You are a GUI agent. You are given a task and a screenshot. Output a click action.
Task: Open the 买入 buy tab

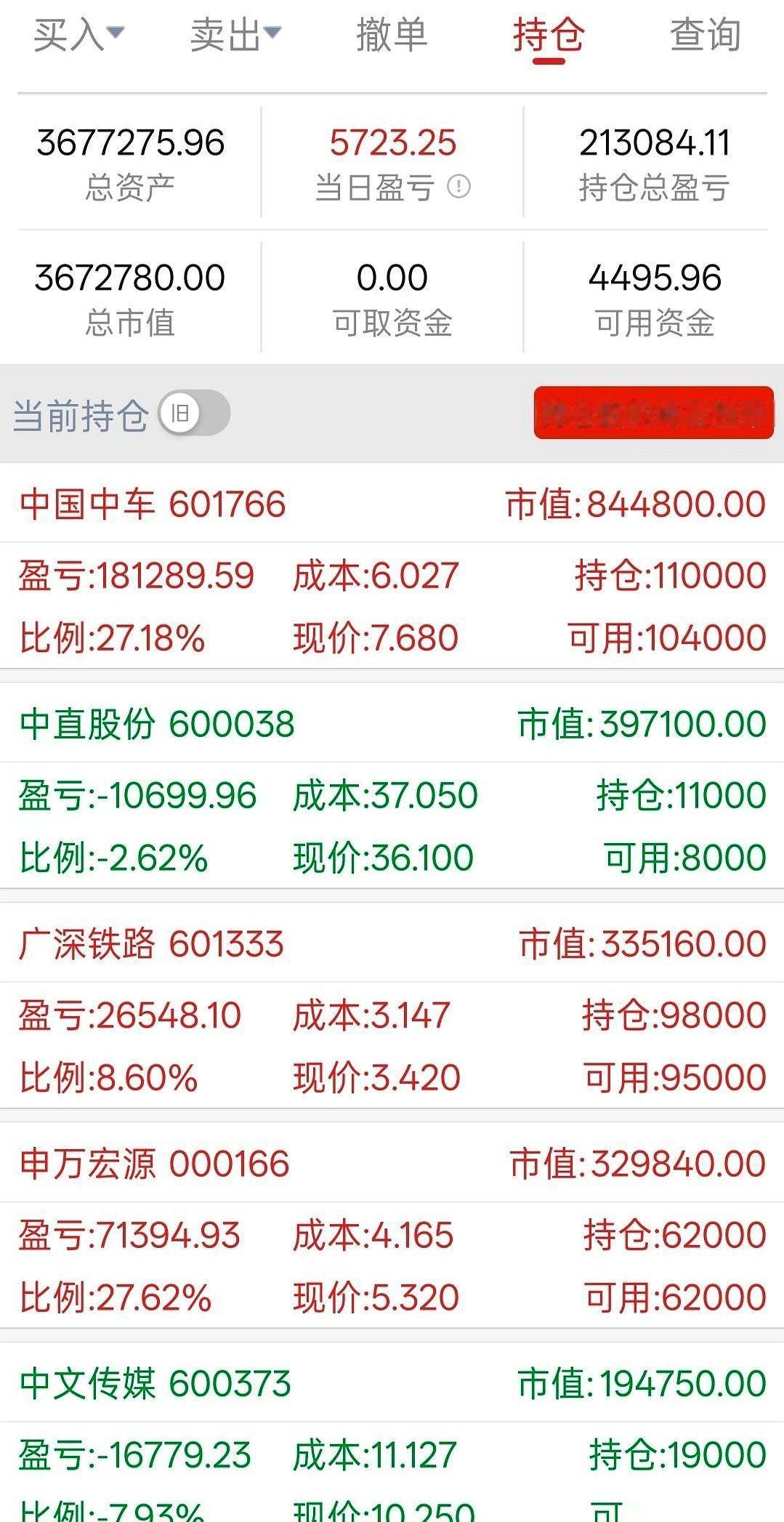click(x=78, y=35)
